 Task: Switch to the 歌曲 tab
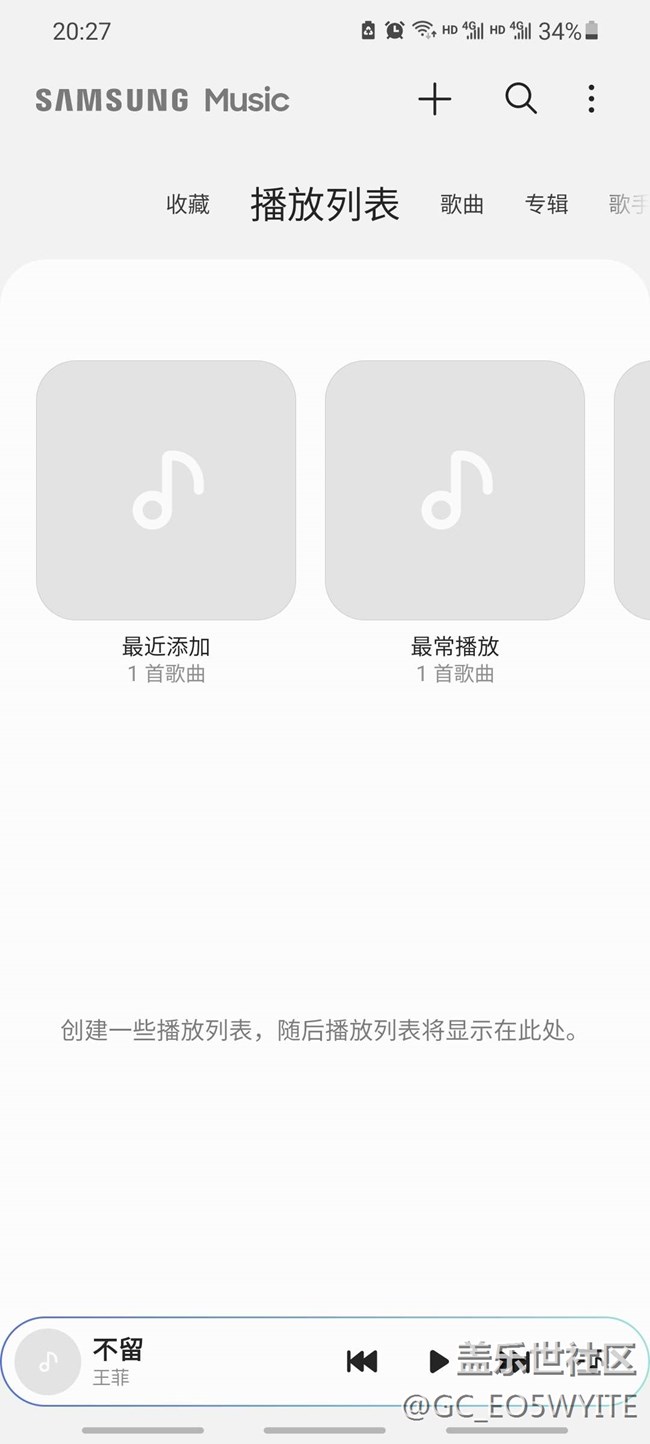point(462,204)
